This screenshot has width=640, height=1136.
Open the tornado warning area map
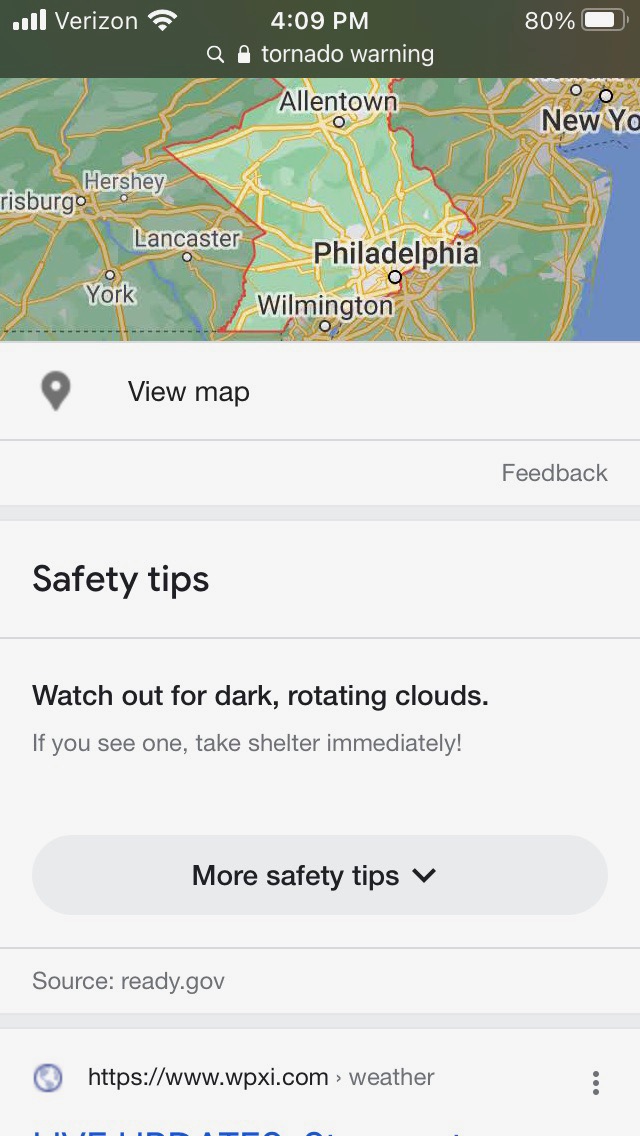[320, 210]
